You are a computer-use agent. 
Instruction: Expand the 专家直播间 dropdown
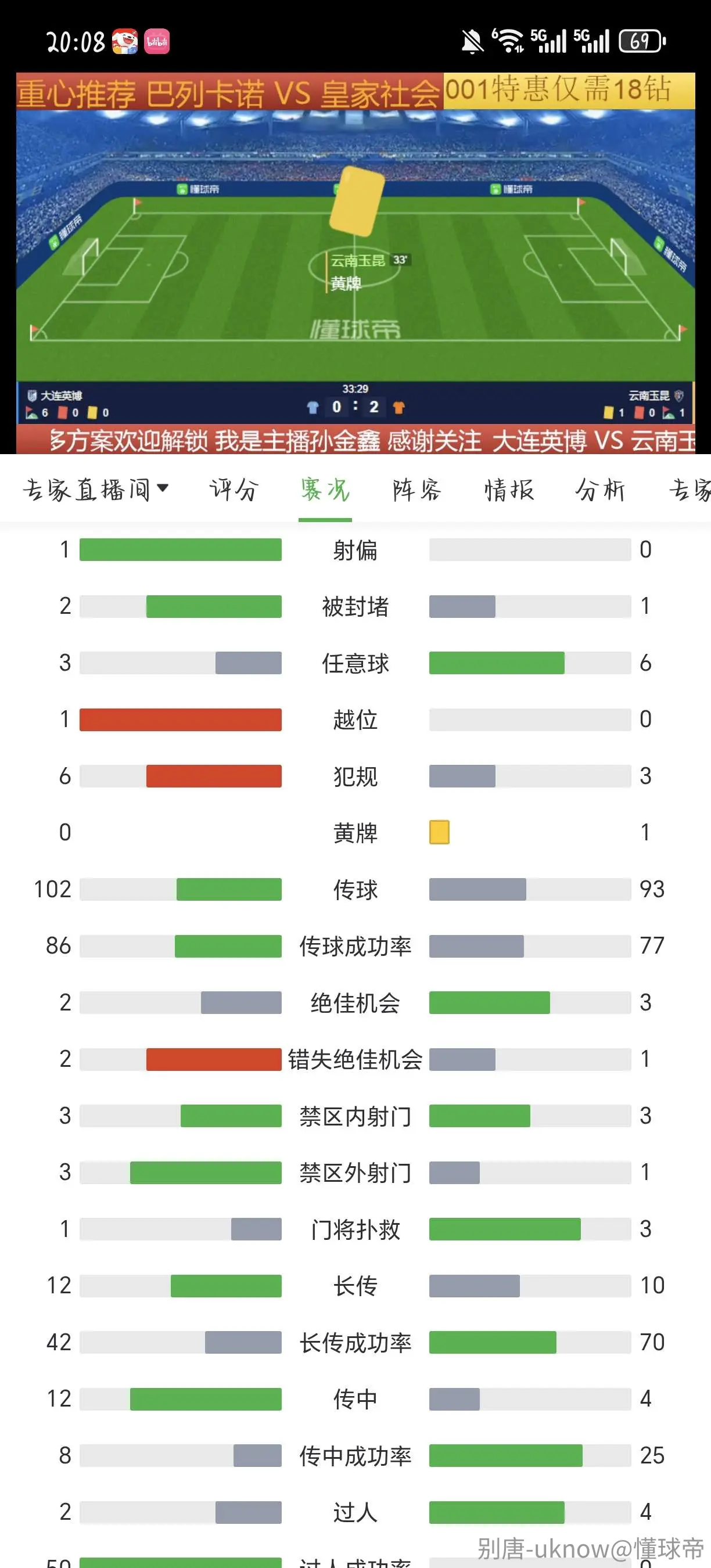click(x=96, y=490)
